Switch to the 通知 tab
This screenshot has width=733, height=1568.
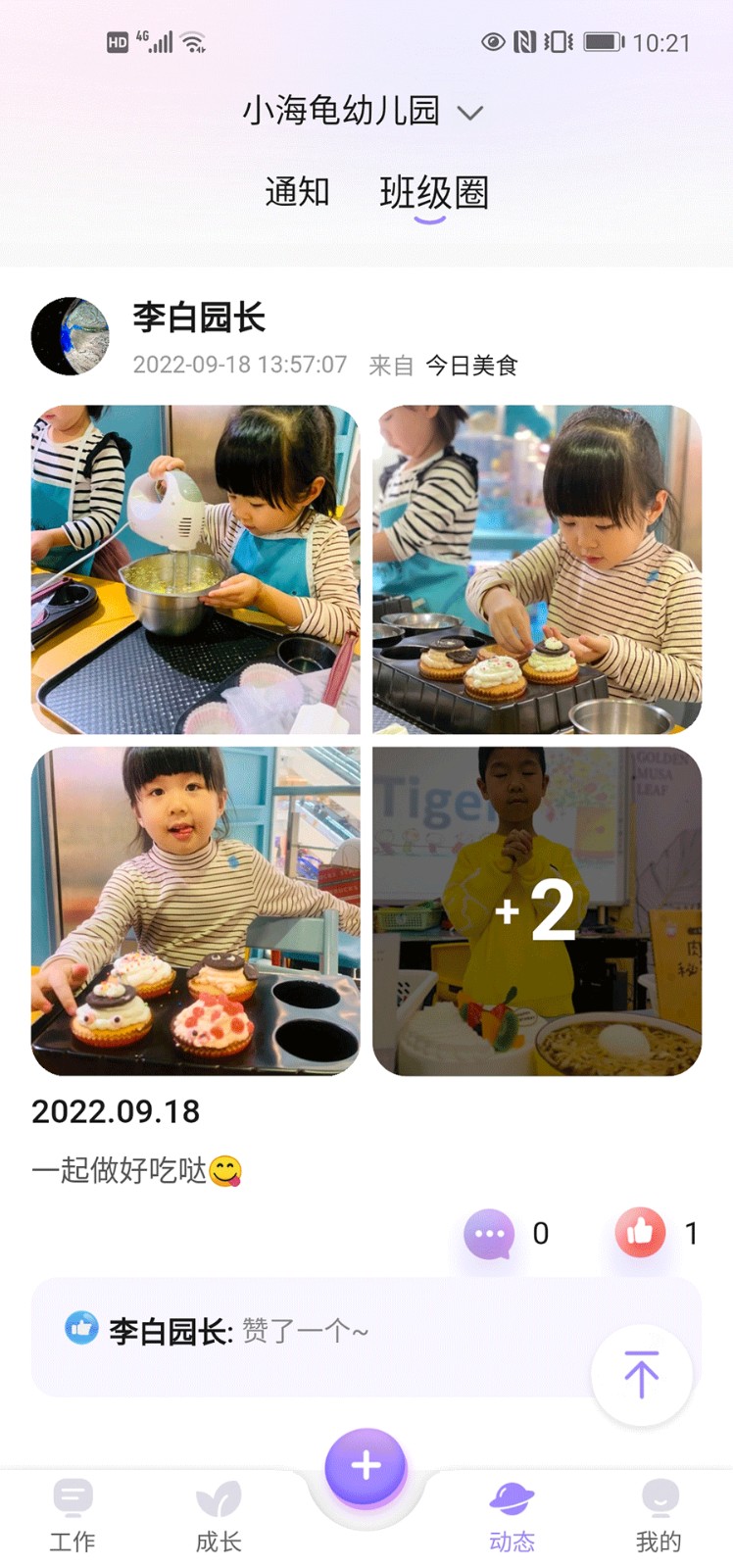297,192
